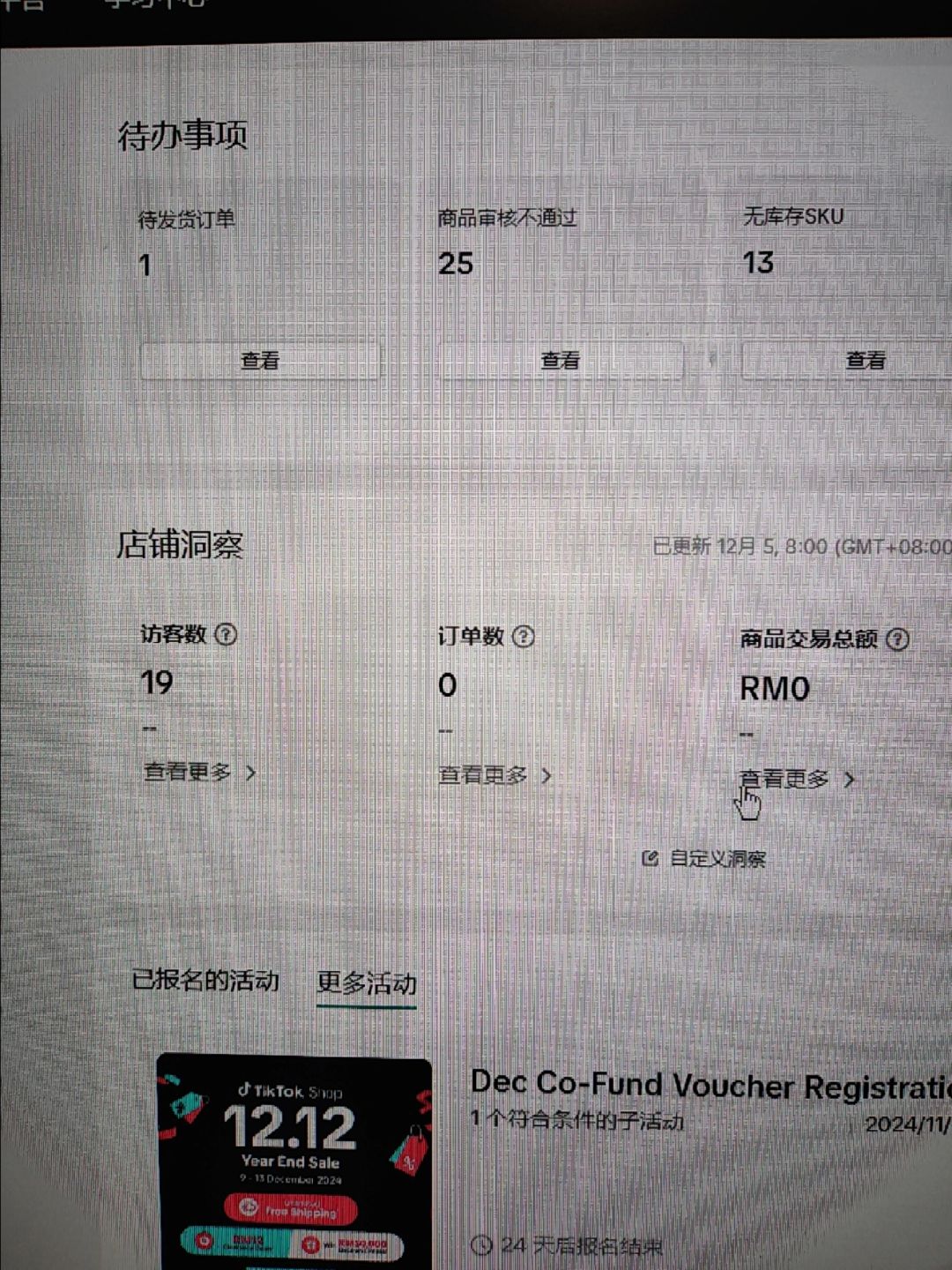The image size is (952, 1270).
Task: View out-of-stock SKUs (无库存SKU)
Action: [864, 361]
